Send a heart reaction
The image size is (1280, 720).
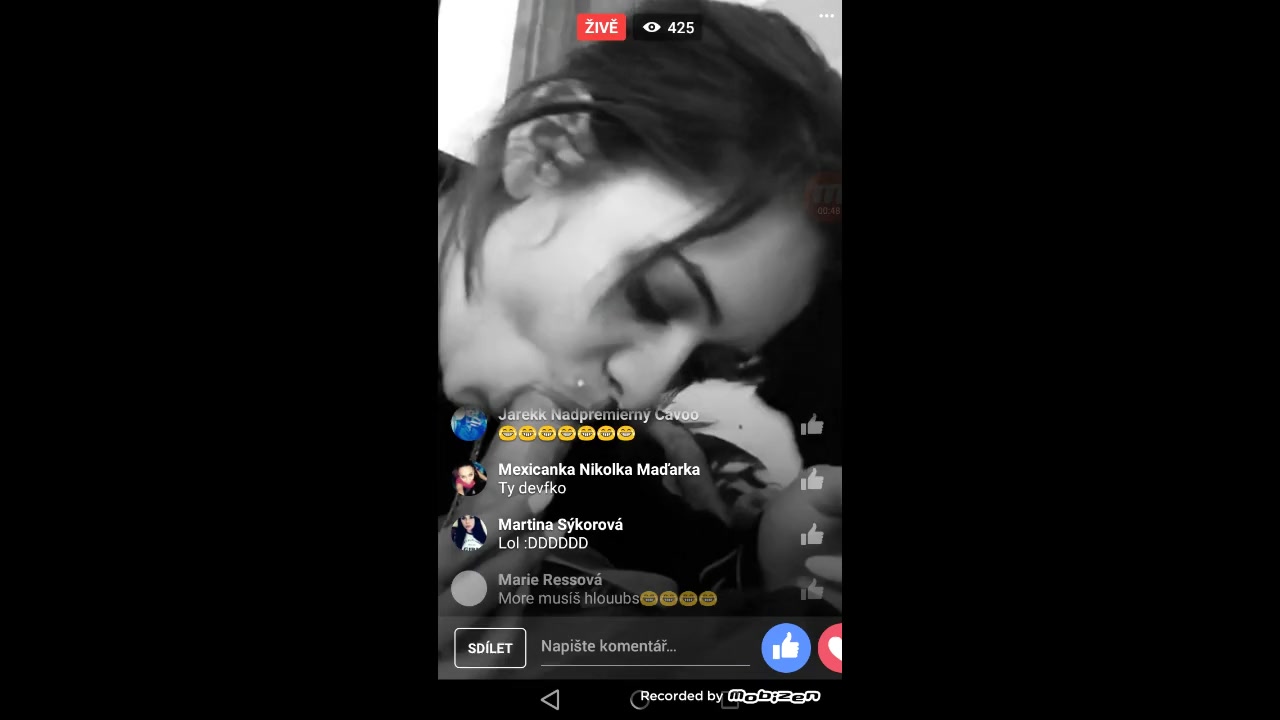(x=831, y=648)
